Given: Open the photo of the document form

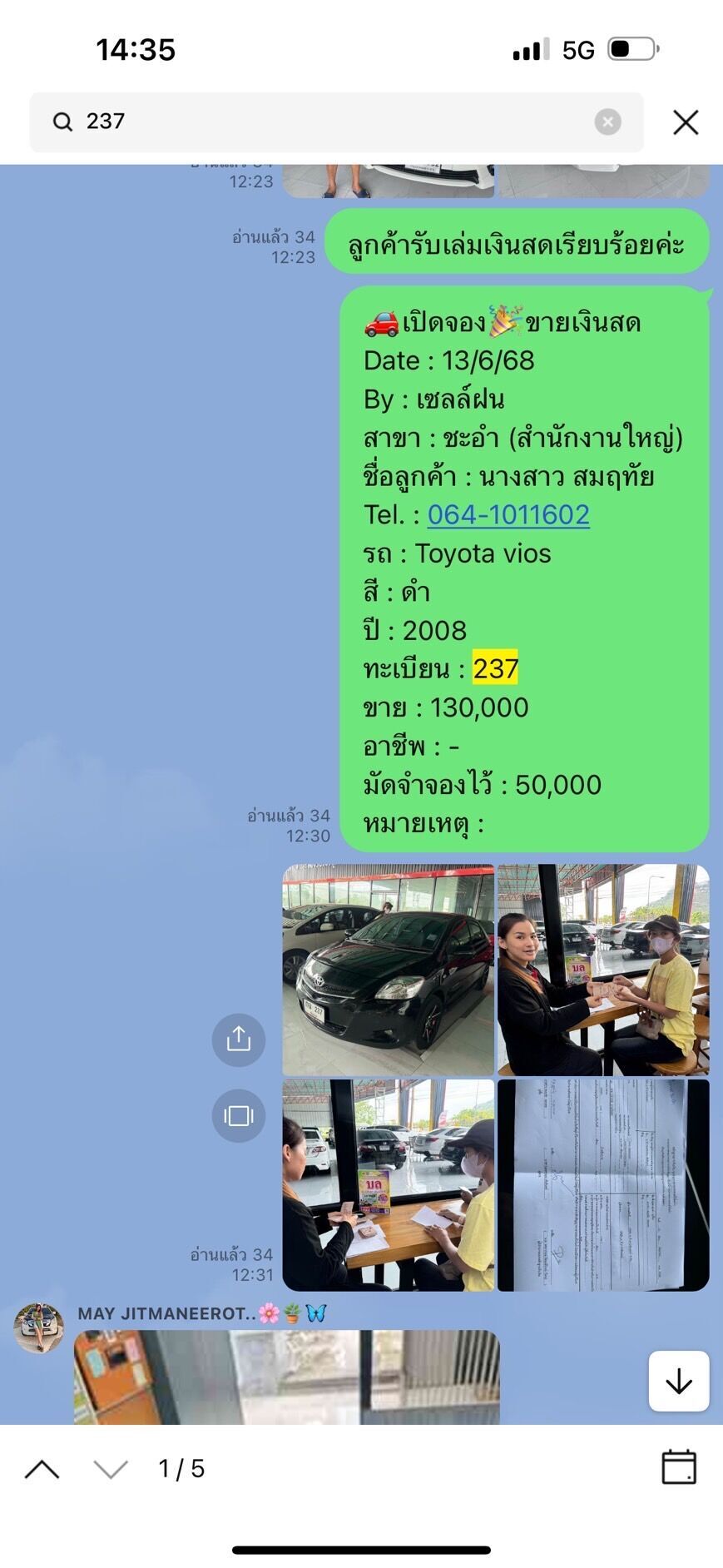Looking at the screenshot, I should pos(603,1185).
